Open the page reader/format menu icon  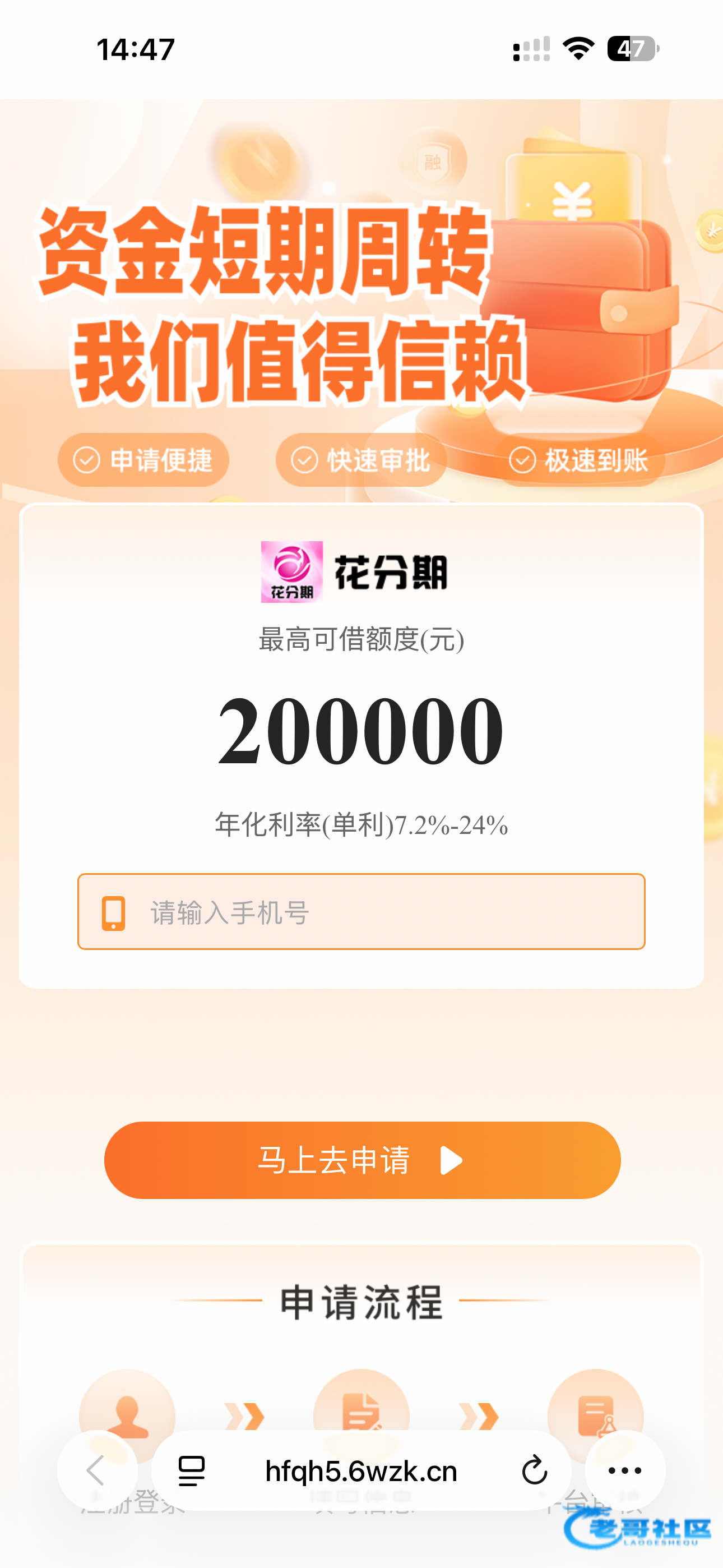[x=191, y=1470]
